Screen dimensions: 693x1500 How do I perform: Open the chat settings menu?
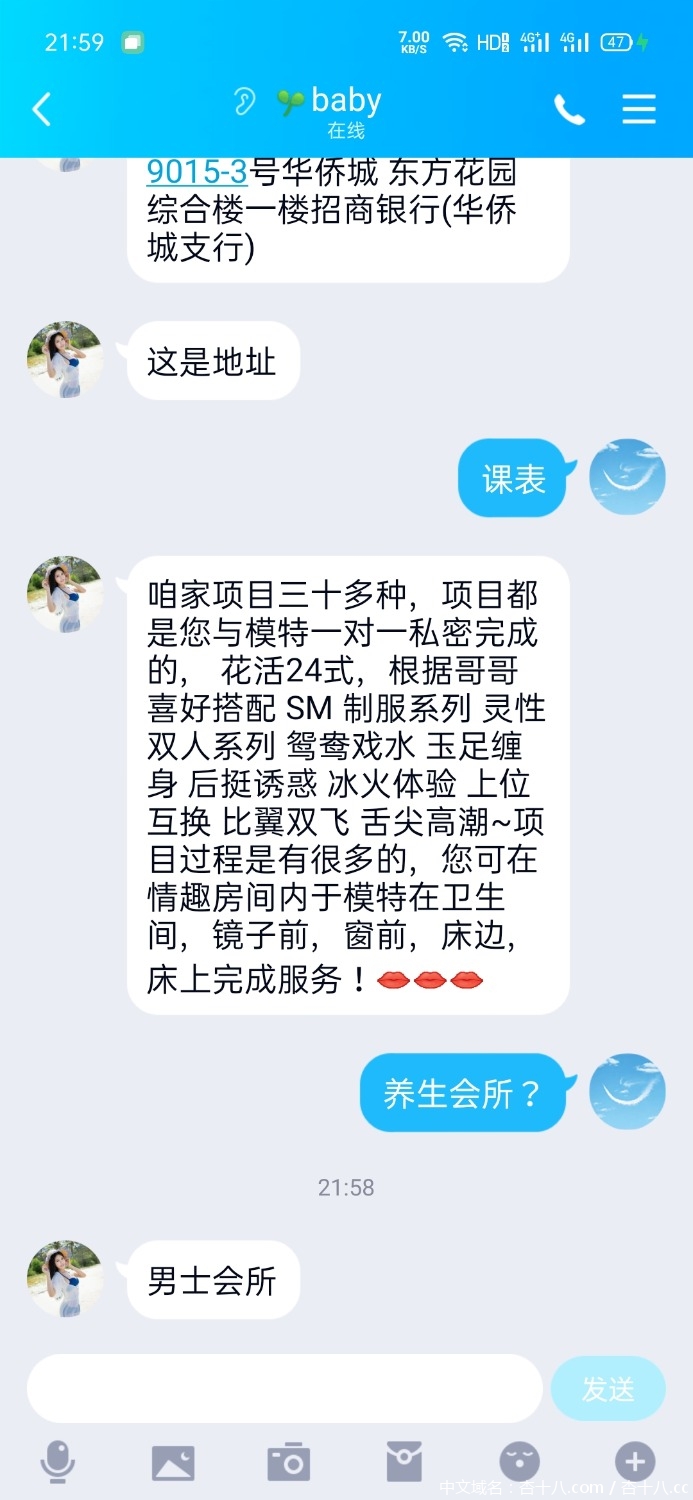pyautogui.click(x=639, y=109)
